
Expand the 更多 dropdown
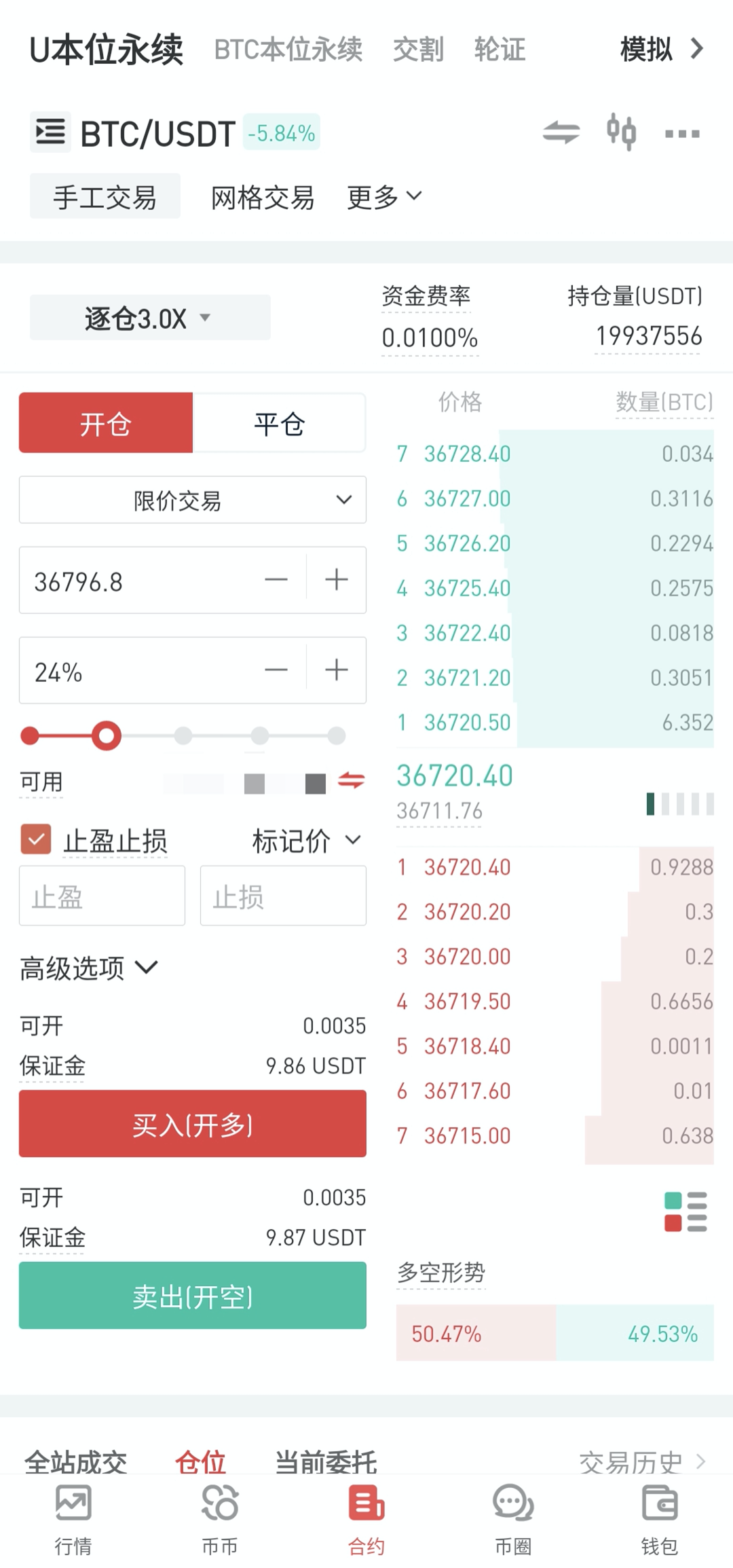click(x=384, y=197)
